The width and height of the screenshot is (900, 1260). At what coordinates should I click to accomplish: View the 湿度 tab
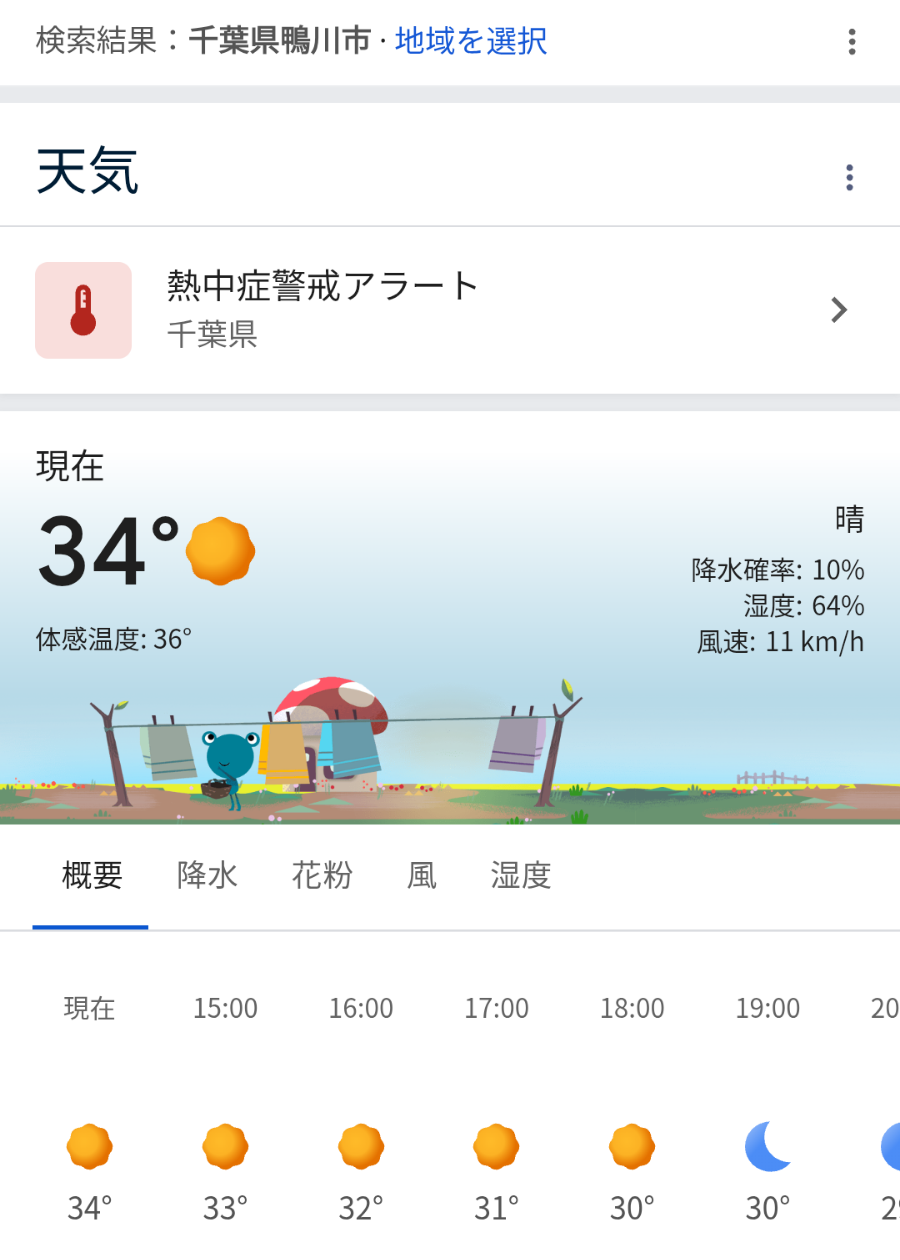[x=521, y=876]
